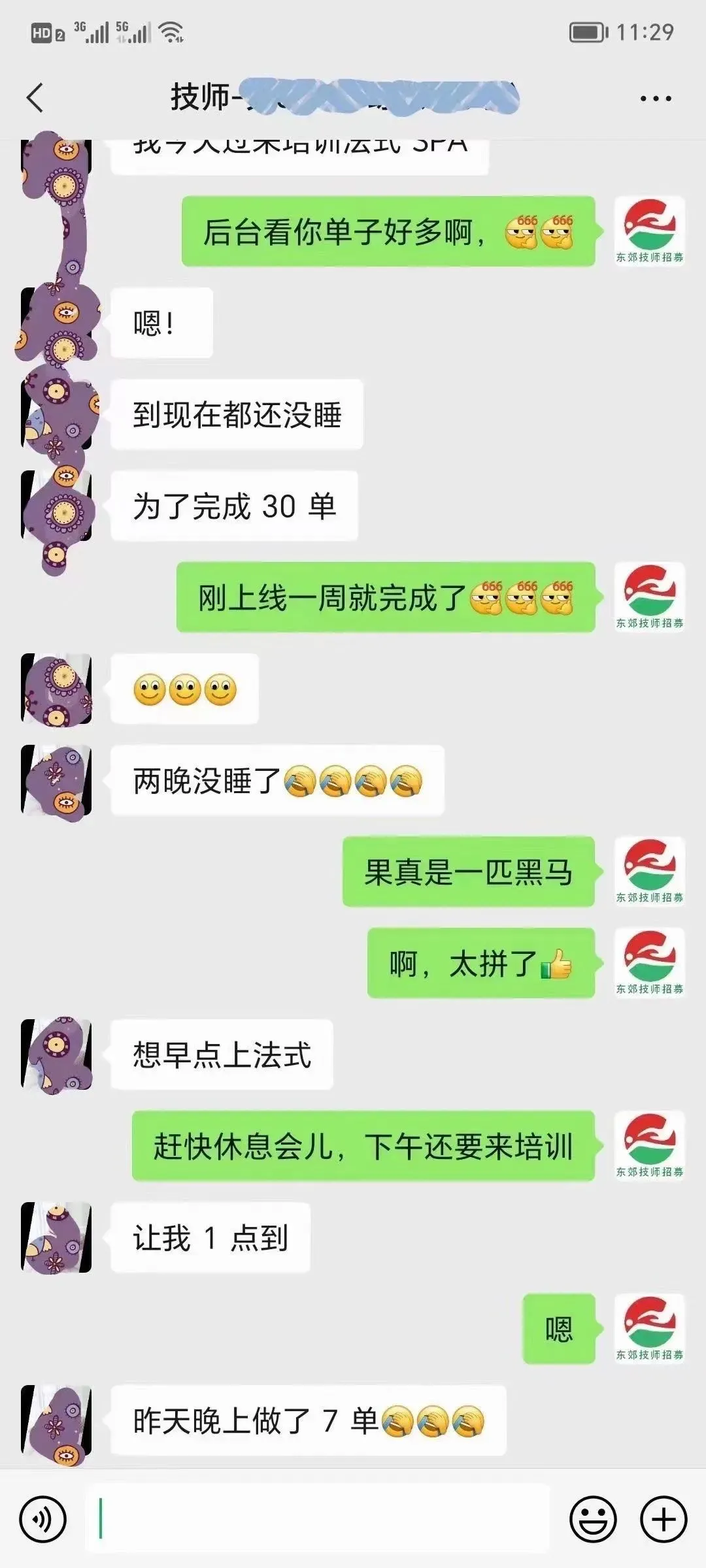This screenshot has width=706, height=1568.
Task: Open sender avatar beside 果真是一匹黑马
Action: pyautogui.click(x=649, y=872)
